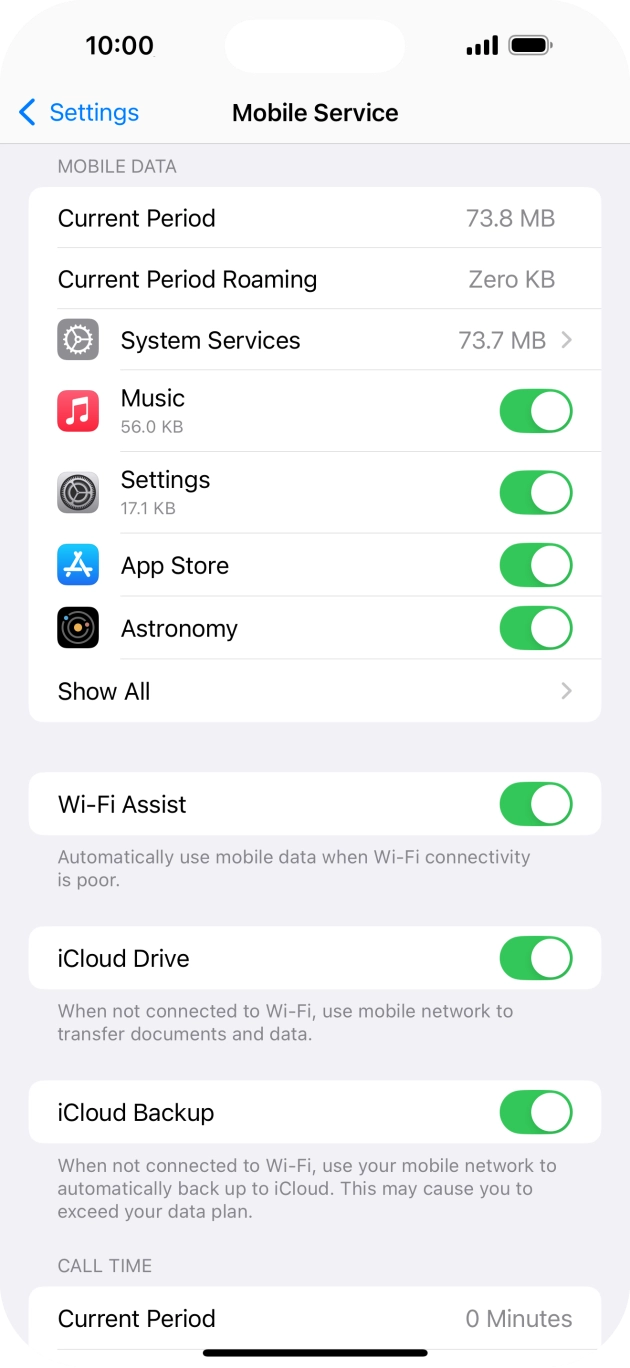Viewport: 630px width, 1368px height.
Task: Disable iCloud Drive over mobile network
Action: pos(535,958)
